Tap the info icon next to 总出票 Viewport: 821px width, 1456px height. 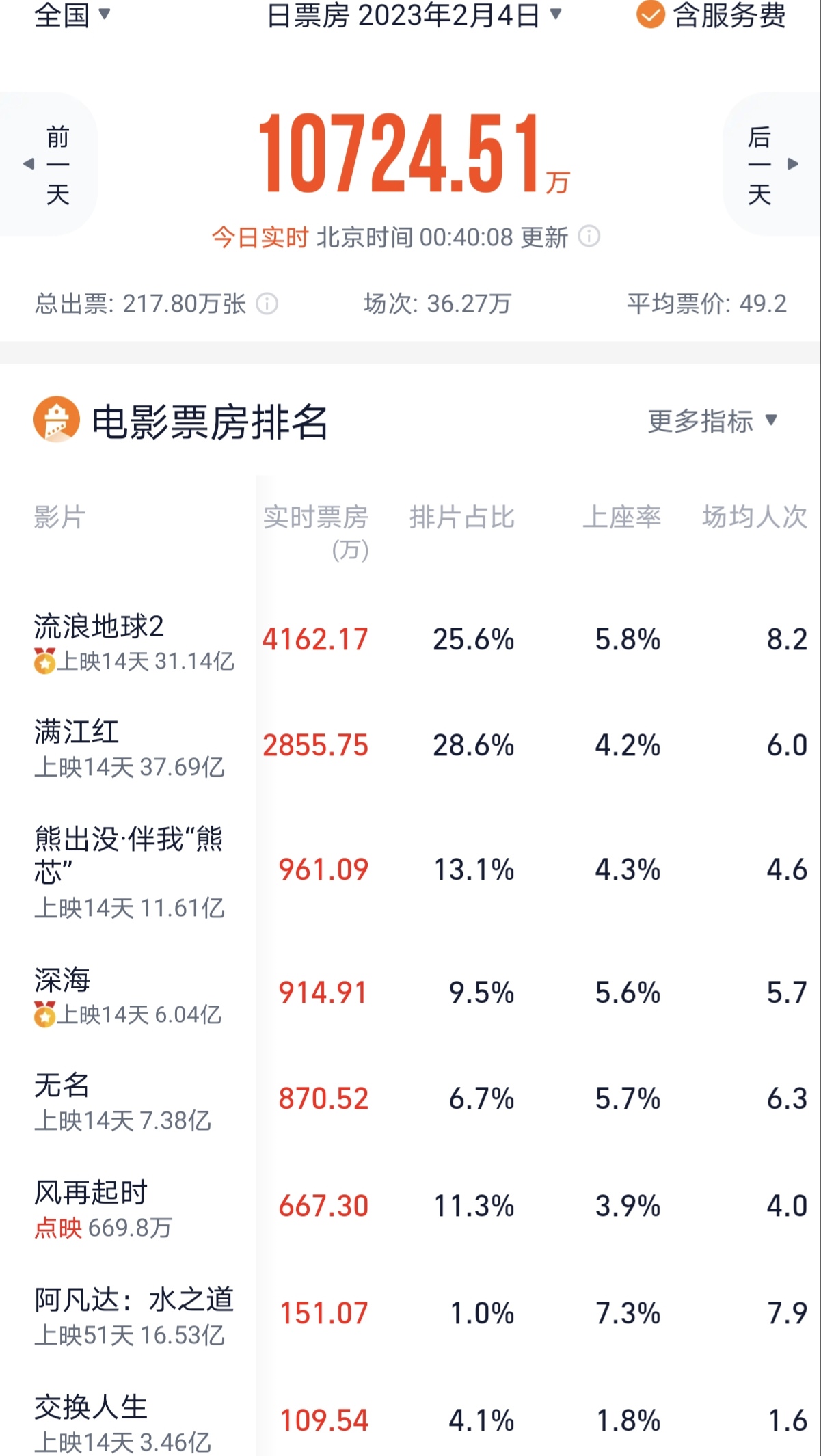click(x=267, y=304)
